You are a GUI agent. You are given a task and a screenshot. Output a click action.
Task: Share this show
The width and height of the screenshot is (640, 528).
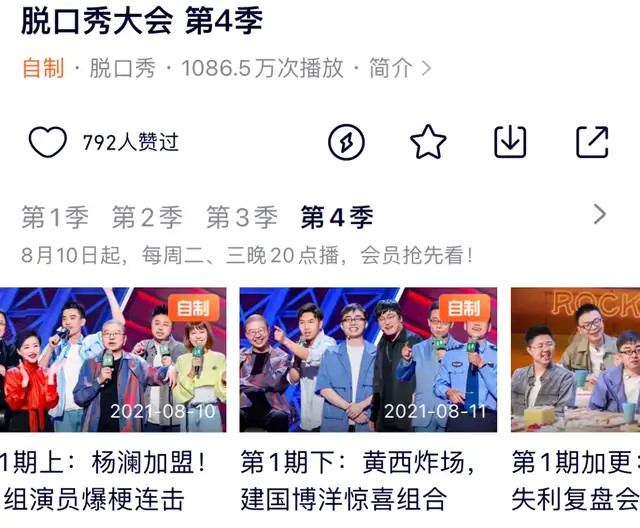(592, 143)
